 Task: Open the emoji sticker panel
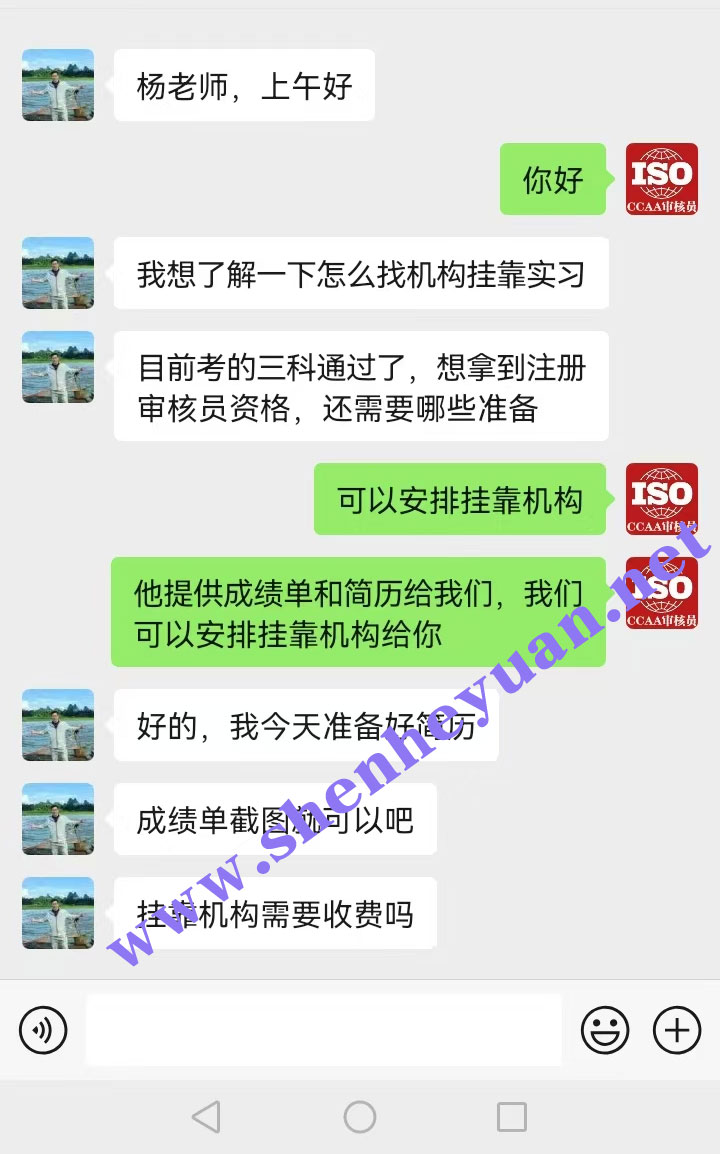[605, 1030]
